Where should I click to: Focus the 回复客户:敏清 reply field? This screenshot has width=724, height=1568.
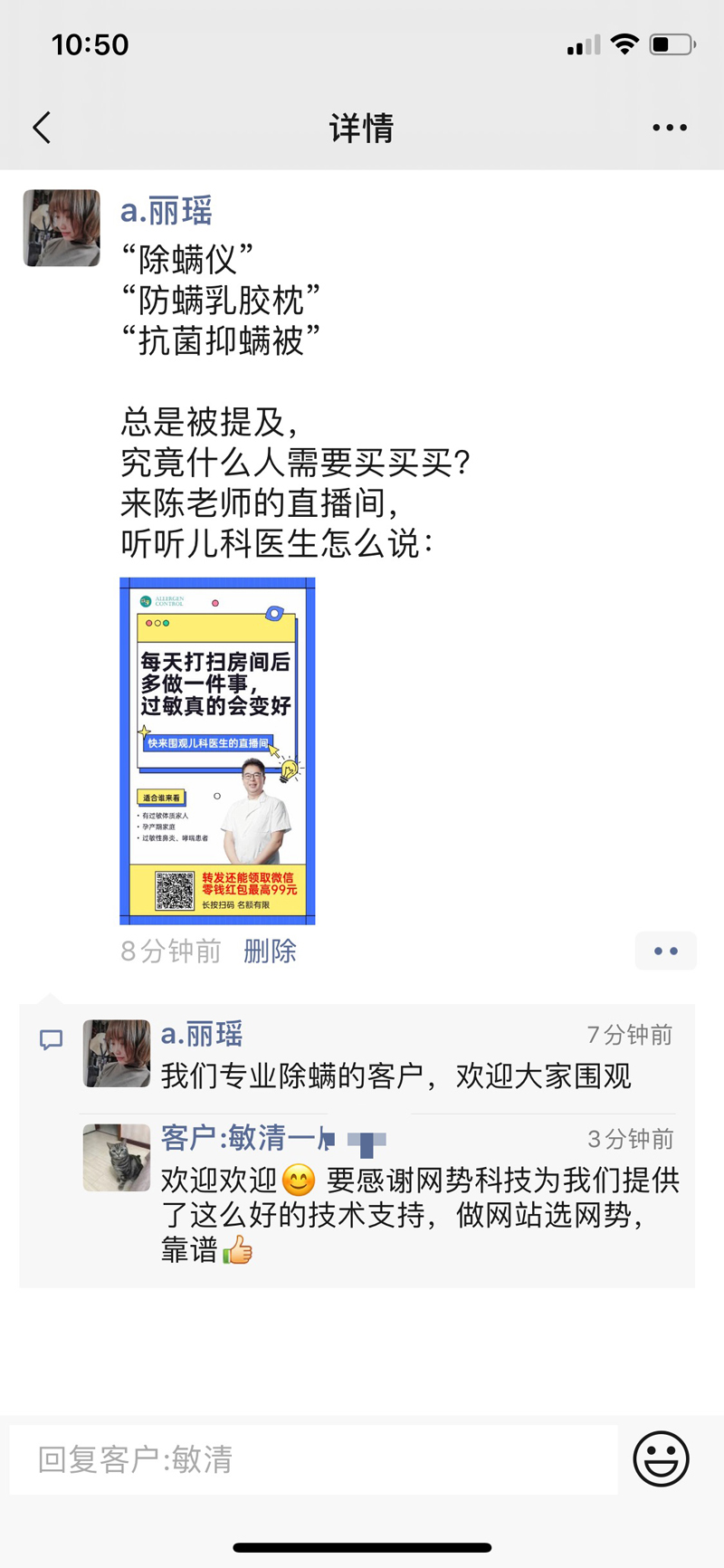(312, 1459)
